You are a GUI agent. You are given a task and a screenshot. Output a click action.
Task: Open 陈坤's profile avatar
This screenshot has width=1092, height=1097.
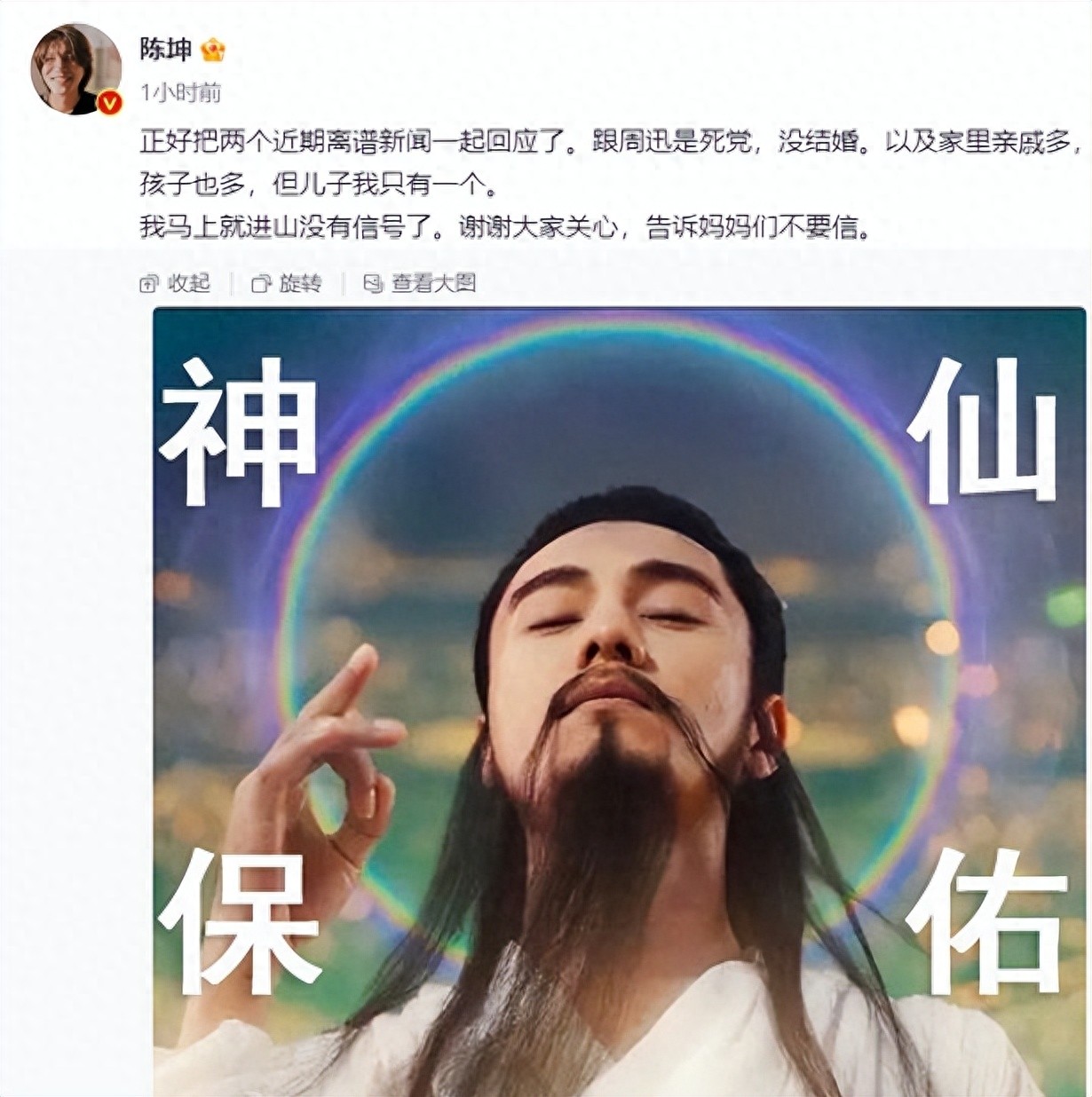pyautogui.click(x=75, y=70)
